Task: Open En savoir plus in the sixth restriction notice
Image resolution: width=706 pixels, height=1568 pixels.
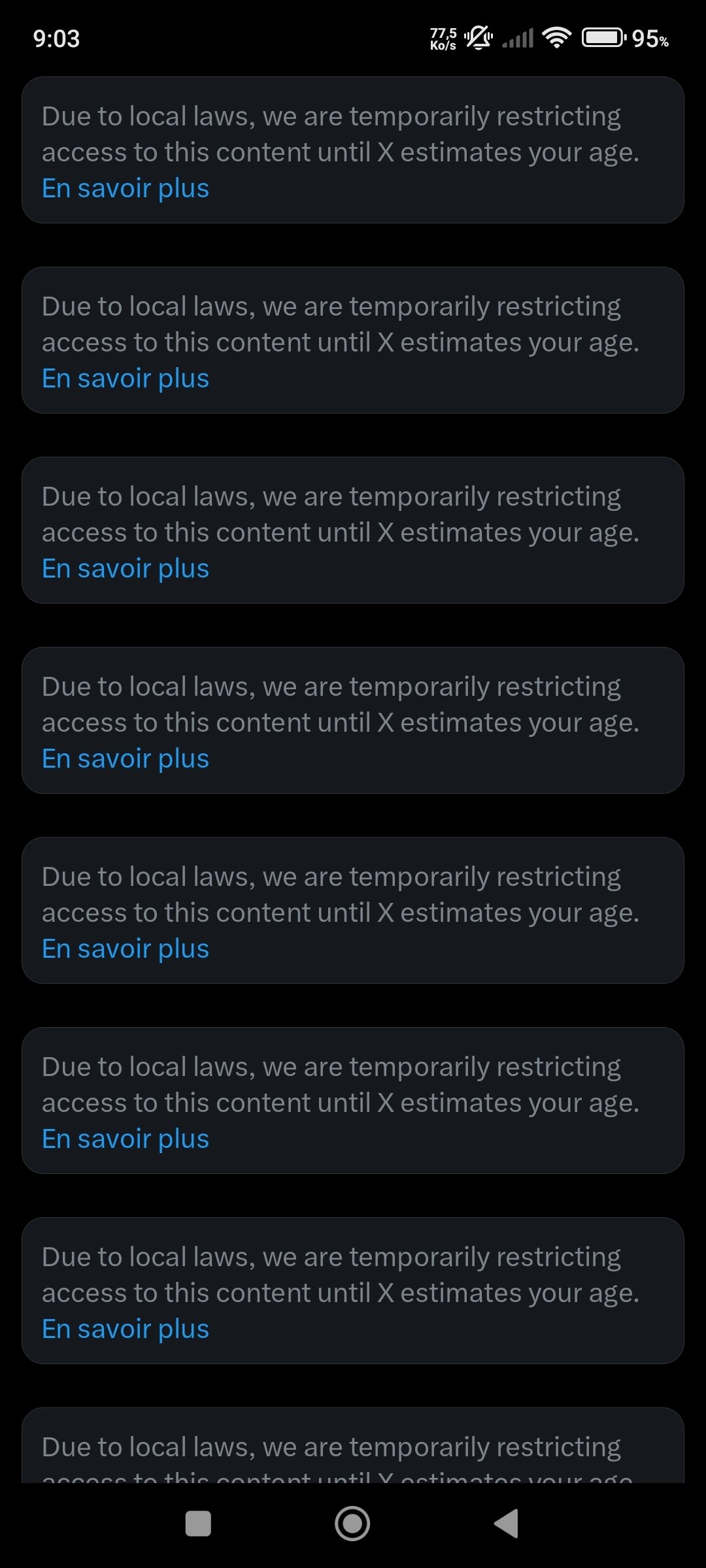Action: click(x=126, y=1139)
